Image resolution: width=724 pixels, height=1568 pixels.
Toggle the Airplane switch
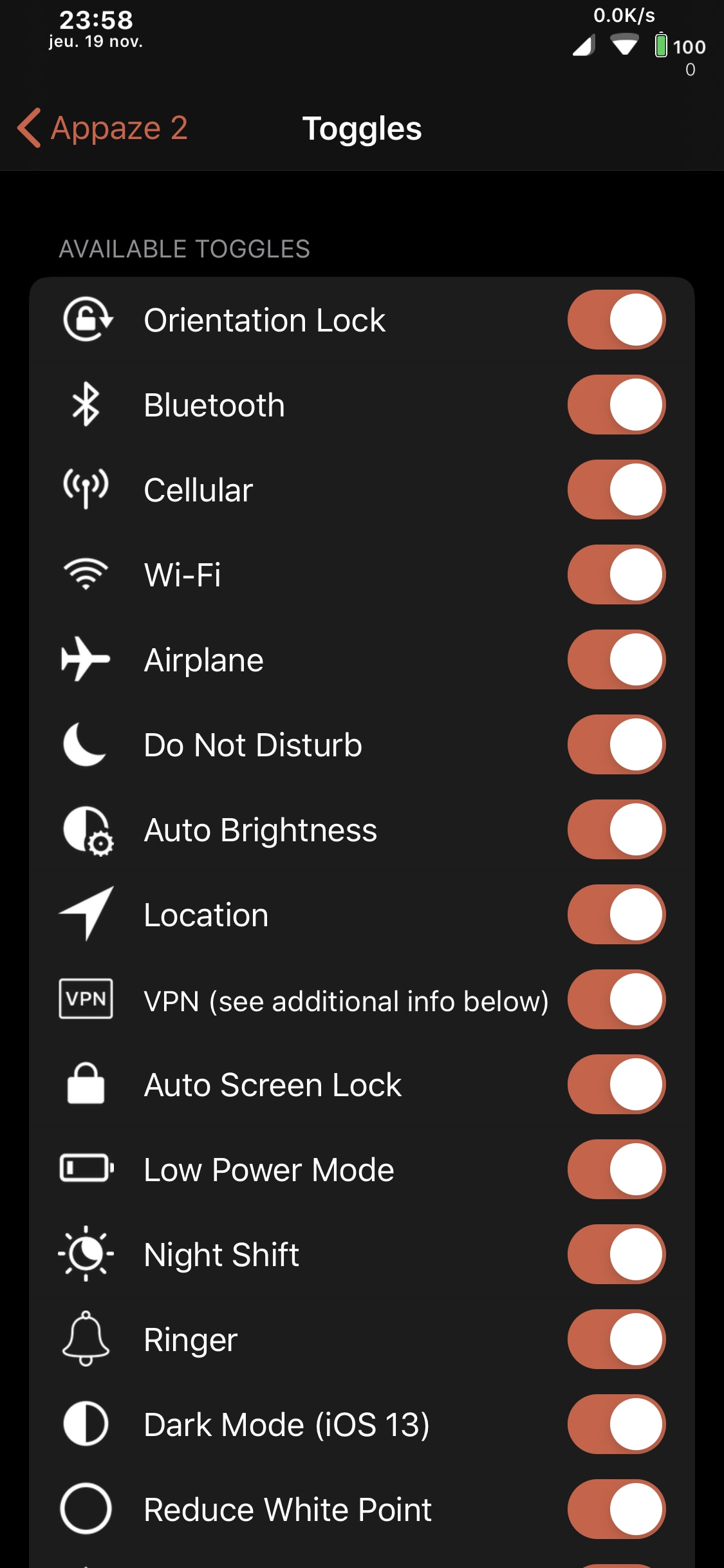(x=617, y=660)
